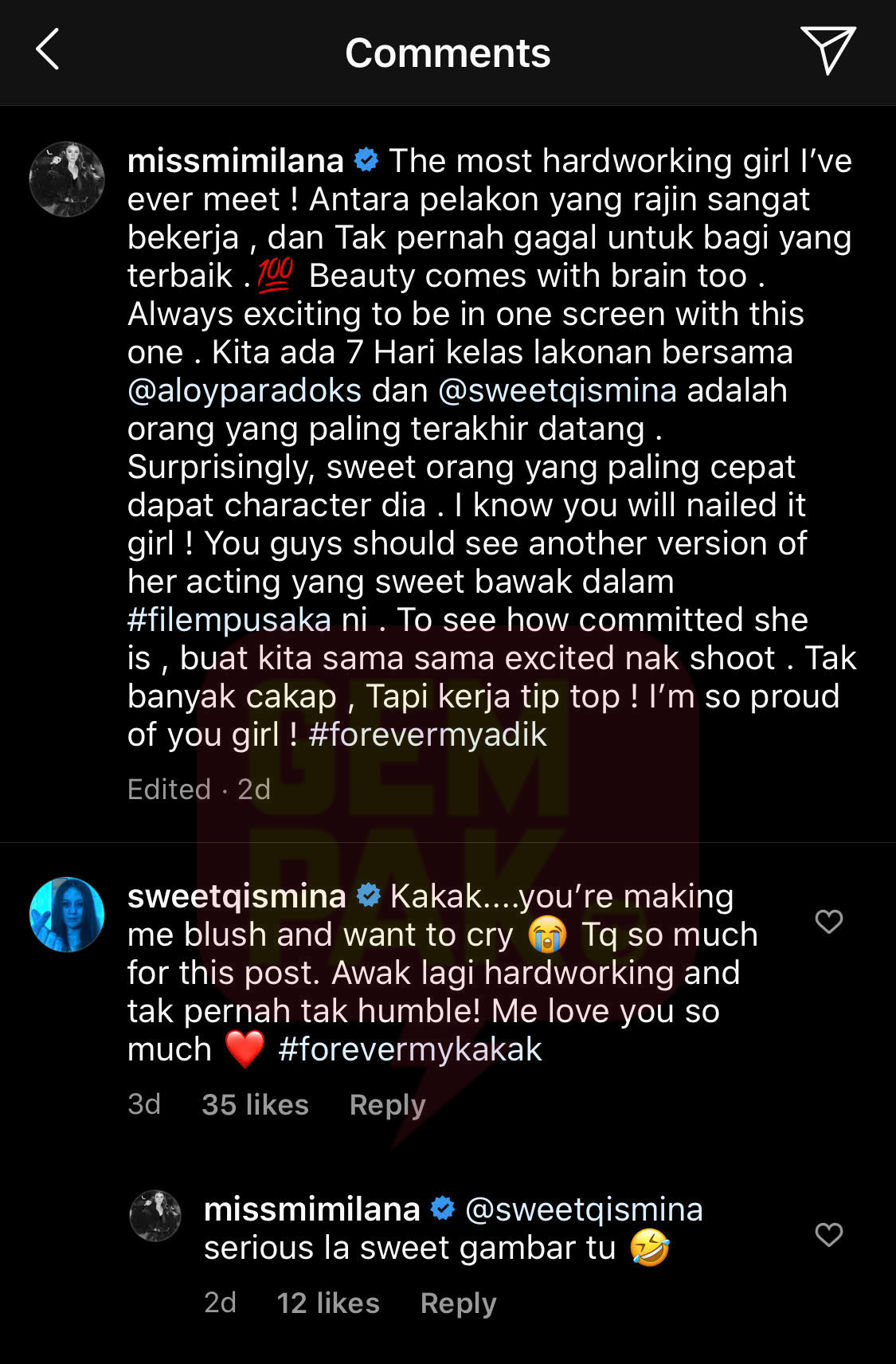View 12 likes on missmimilana's reply
This screenshot has width=896, height=1364.
[328, 1303]
